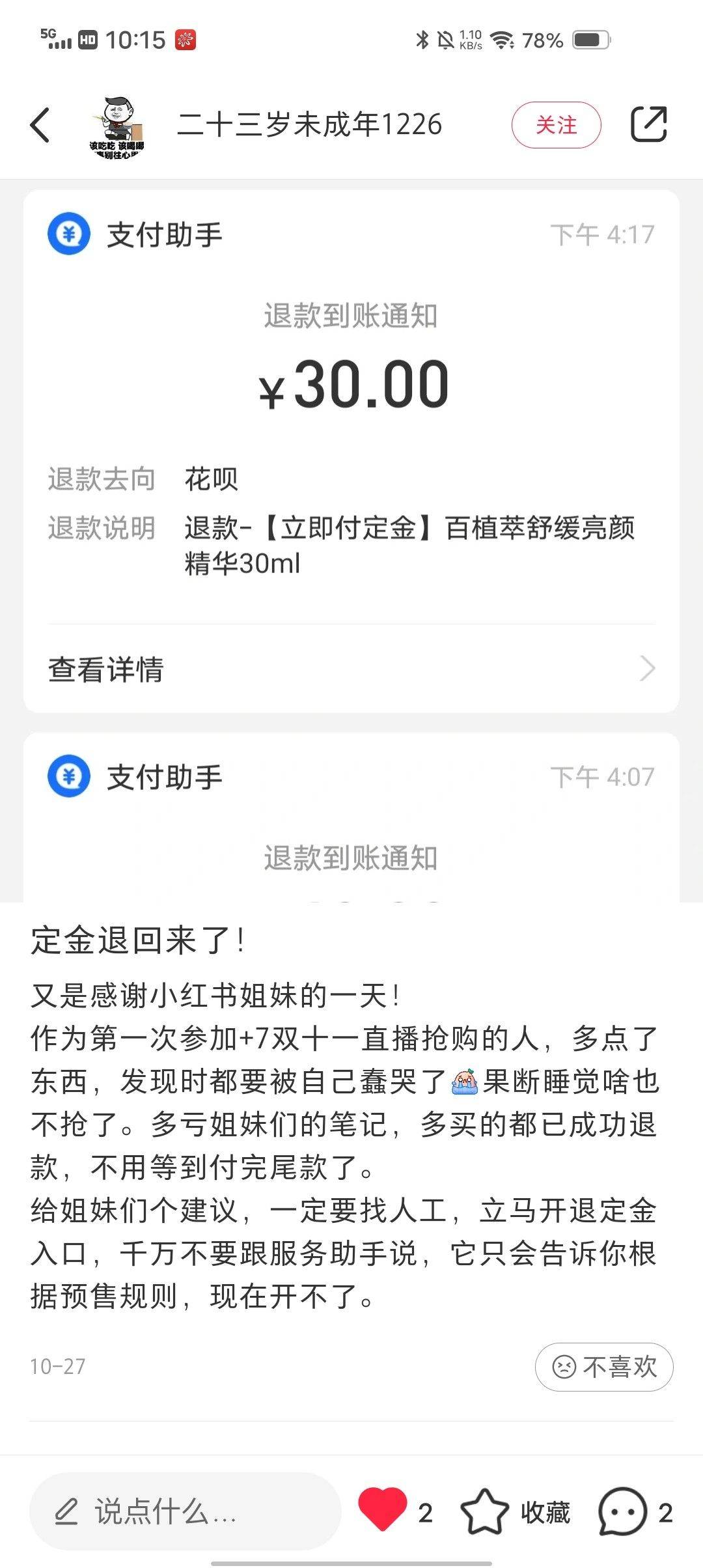Screen dimensions: 703x1568
Task: Open the comments bubble
Action: (x=622, y=1512)
